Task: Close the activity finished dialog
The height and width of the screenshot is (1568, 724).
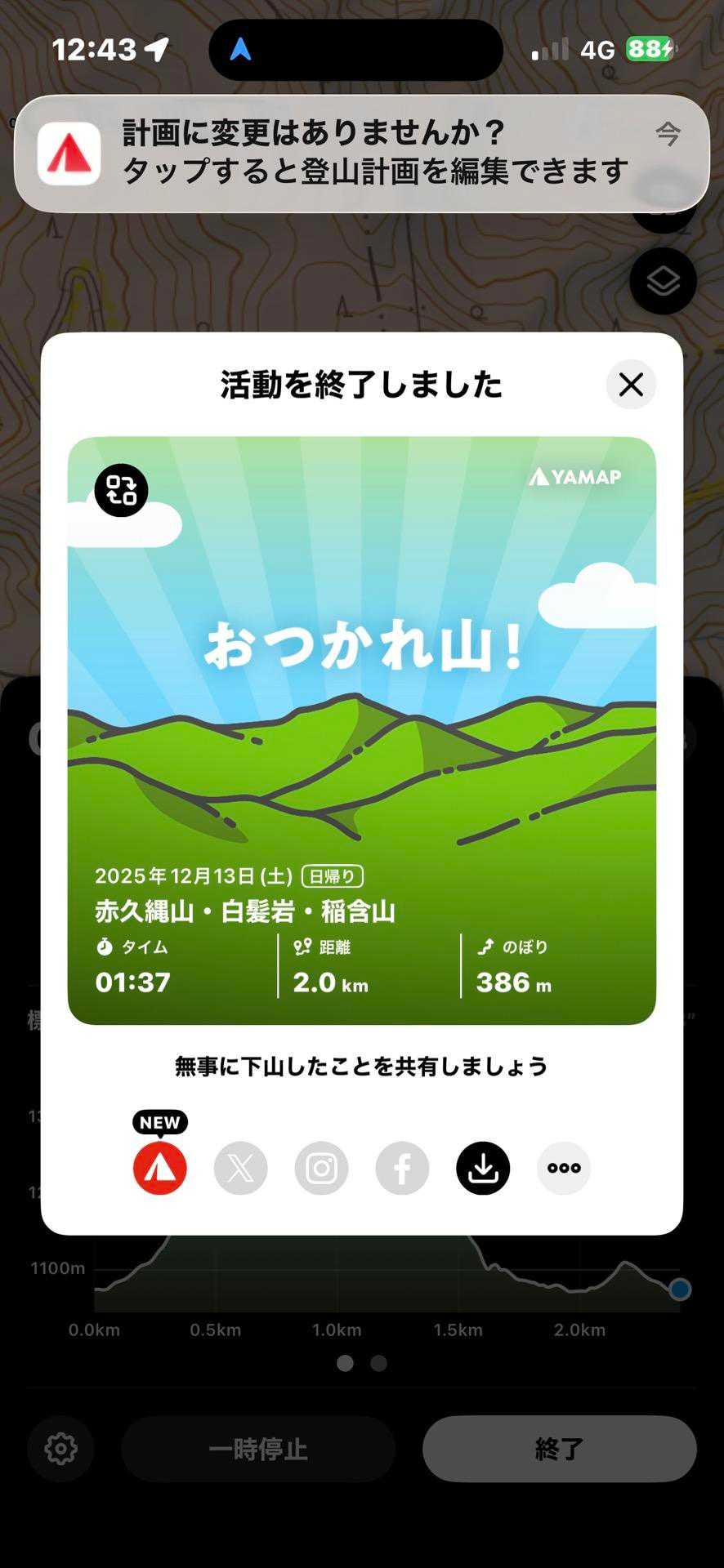Action: pyautogui.click(x=631, y=385)
